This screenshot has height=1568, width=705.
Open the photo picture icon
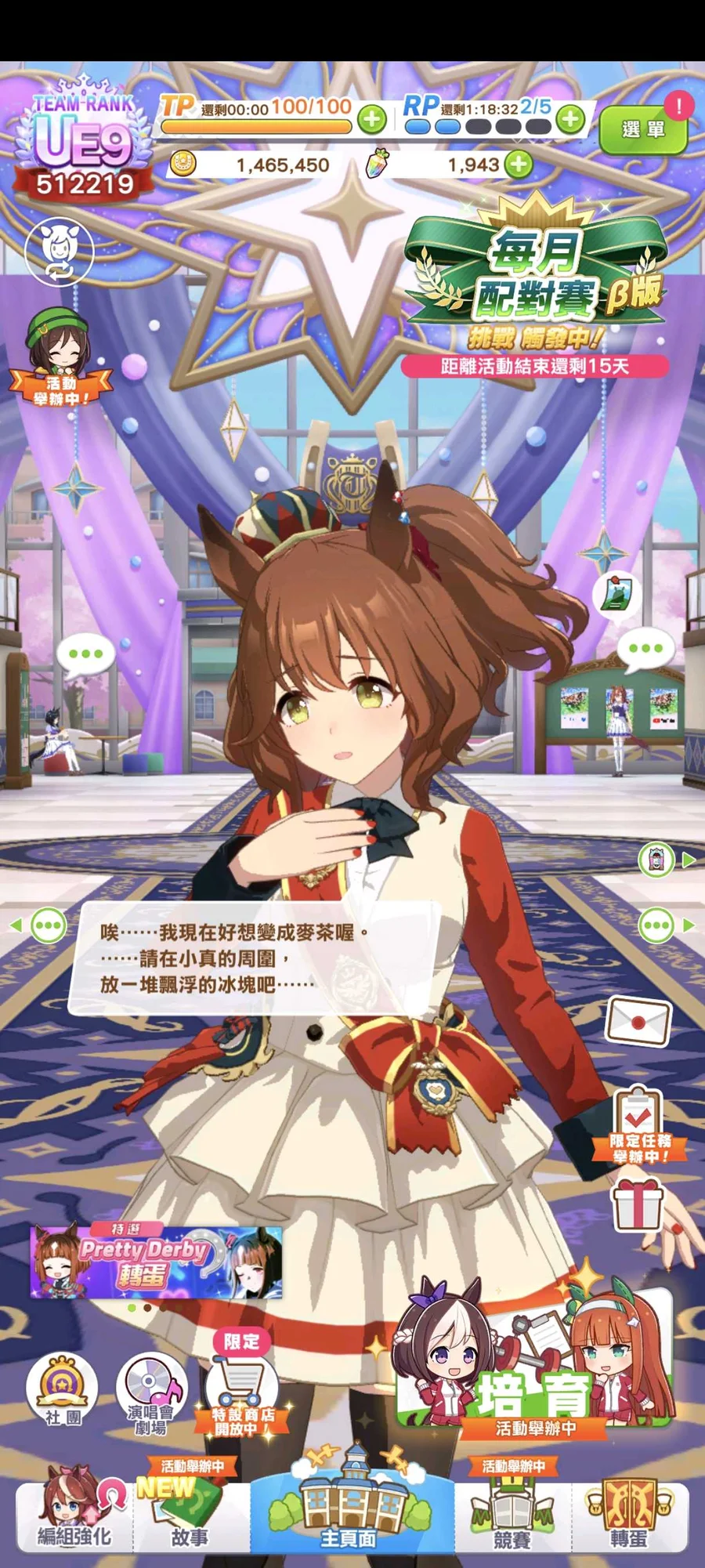[x=616, y=593]
